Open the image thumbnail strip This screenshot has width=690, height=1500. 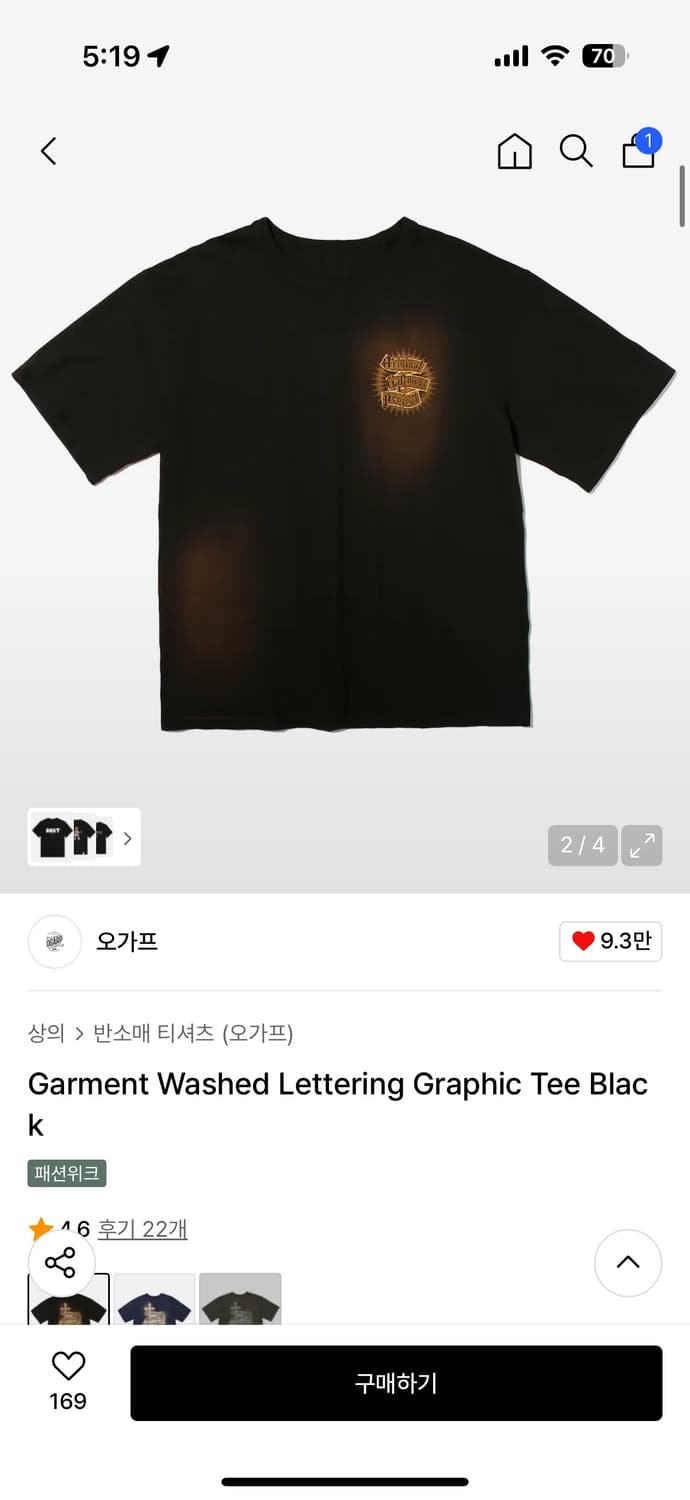point(84,837)
